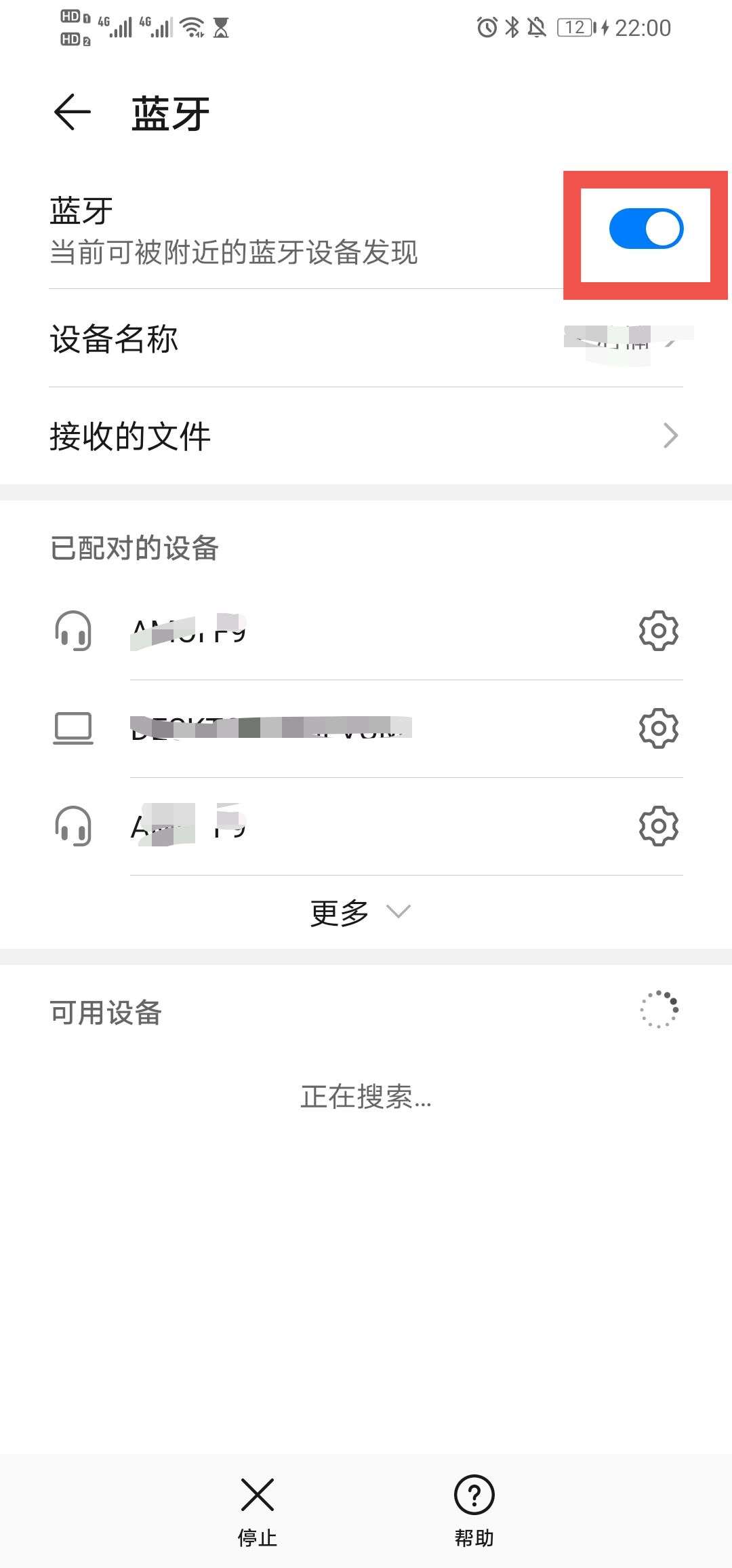
Task: Click the hourglass icon in the status bar
Action: click(222, 27)
